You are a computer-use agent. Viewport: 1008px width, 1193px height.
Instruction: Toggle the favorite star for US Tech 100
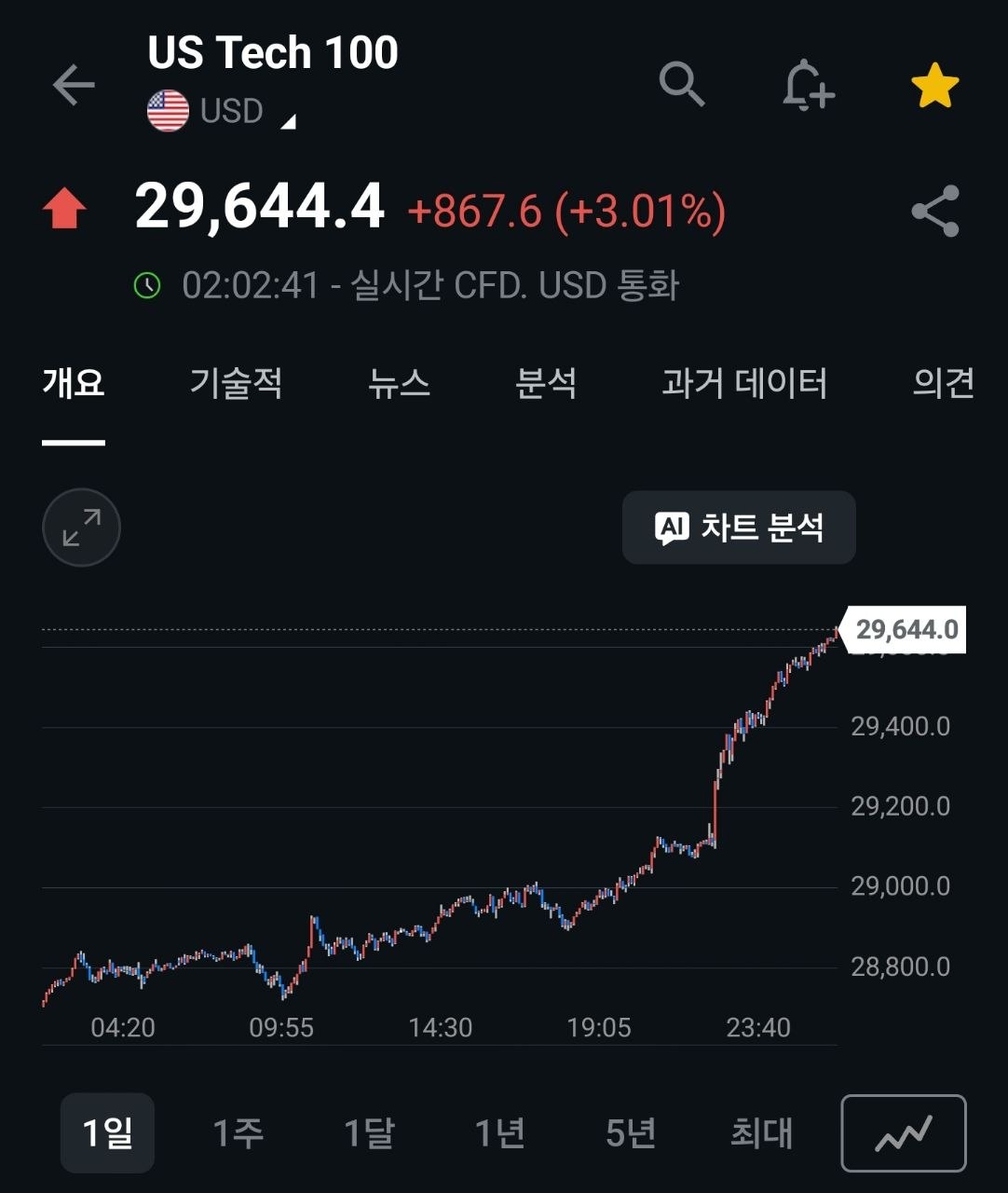pyautogui.click(x=934, y=86)
